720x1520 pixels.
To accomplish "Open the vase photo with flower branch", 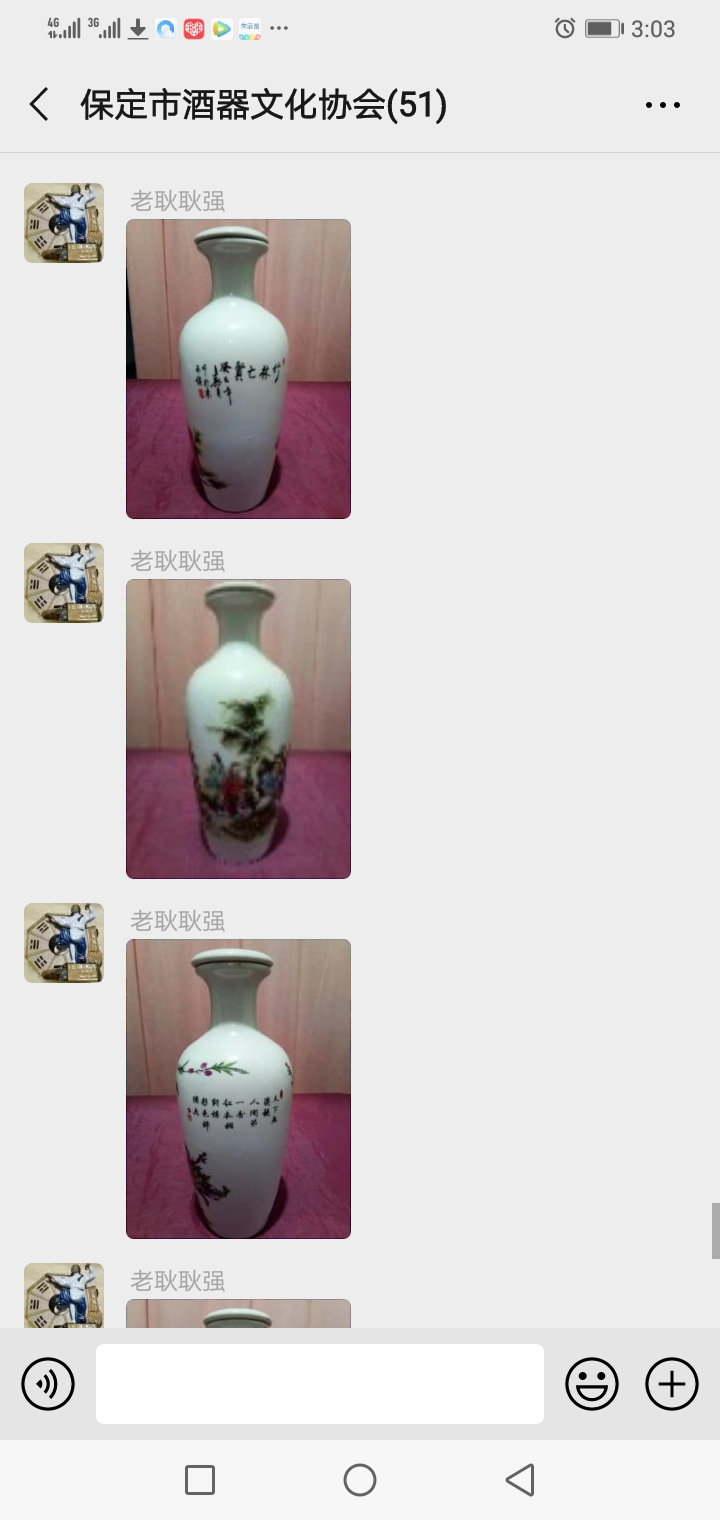I will (238, 1089).
